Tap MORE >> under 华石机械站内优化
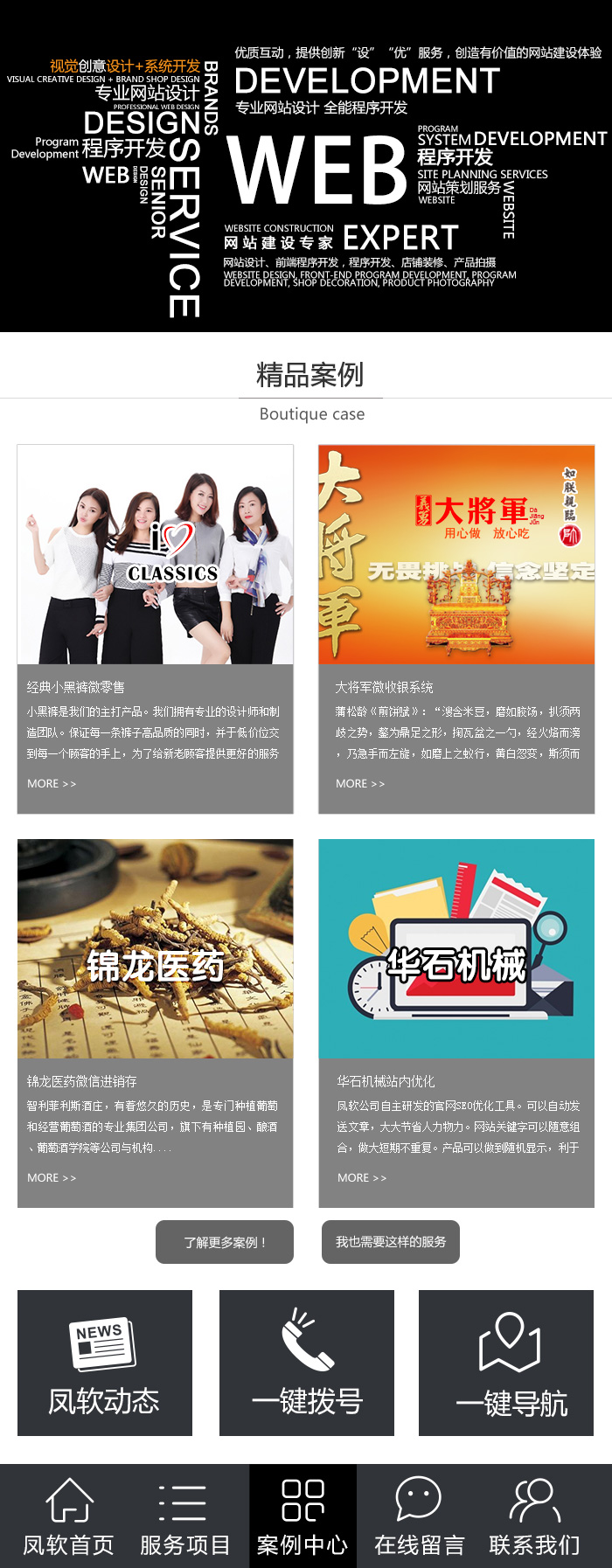The image size is (612, 1568). click(362, 1178)
